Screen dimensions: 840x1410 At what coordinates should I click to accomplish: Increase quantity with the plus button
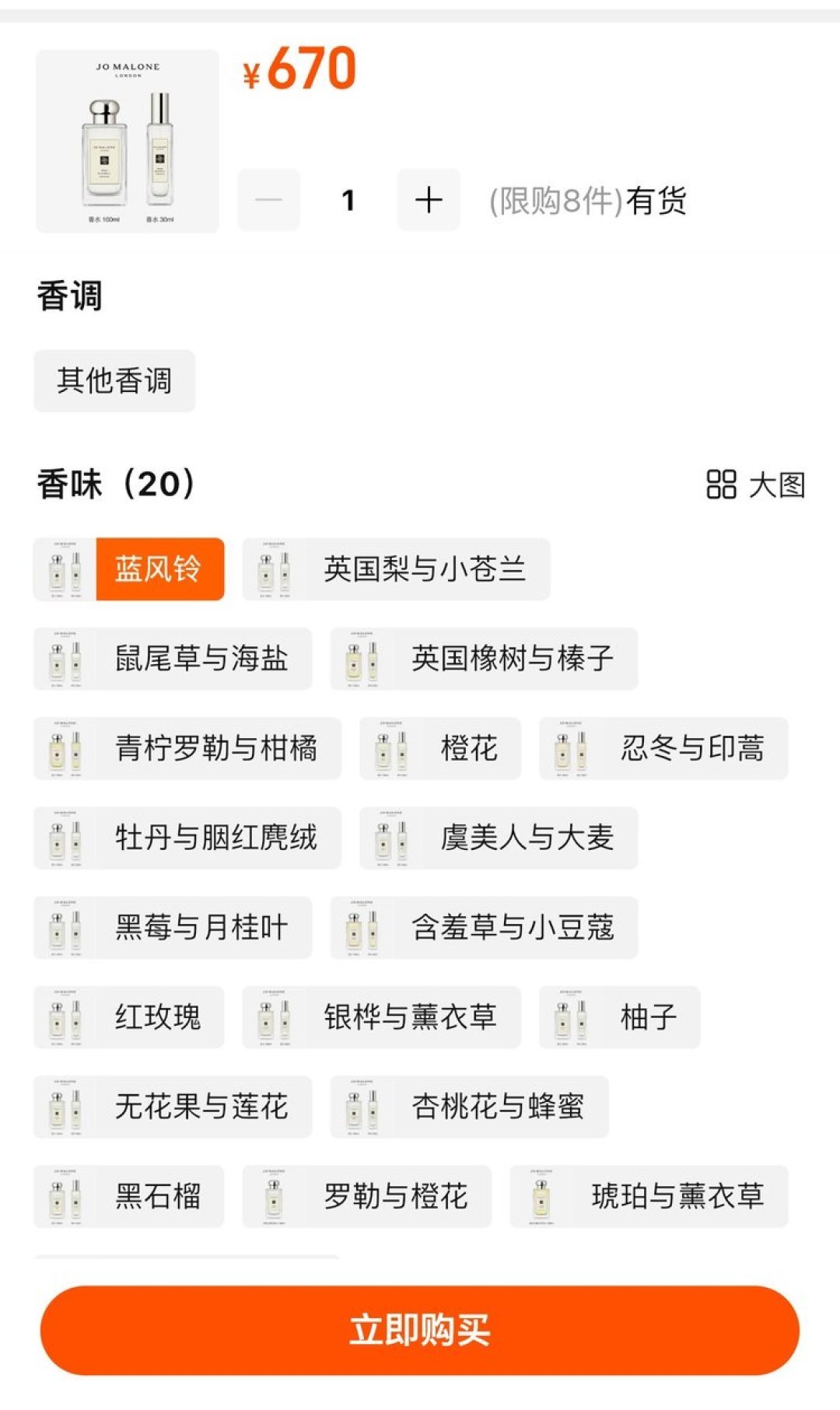pos(429,200)
